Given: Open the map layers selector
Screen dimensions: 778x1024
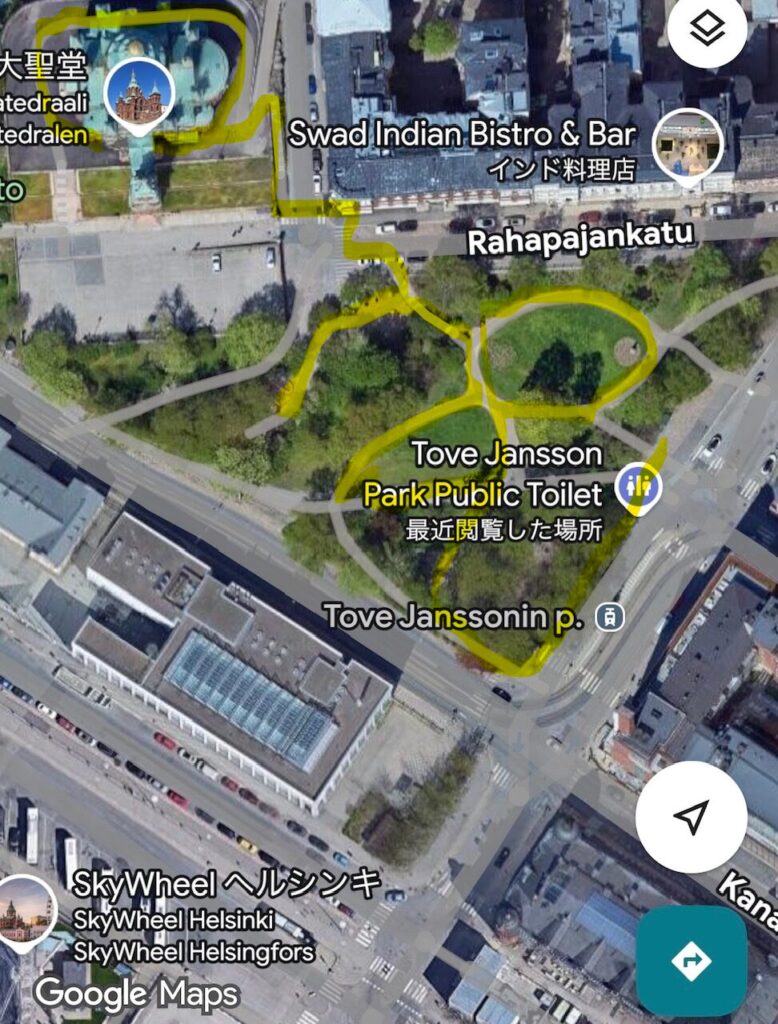Looking at the screenshot, I should [707, 30].
